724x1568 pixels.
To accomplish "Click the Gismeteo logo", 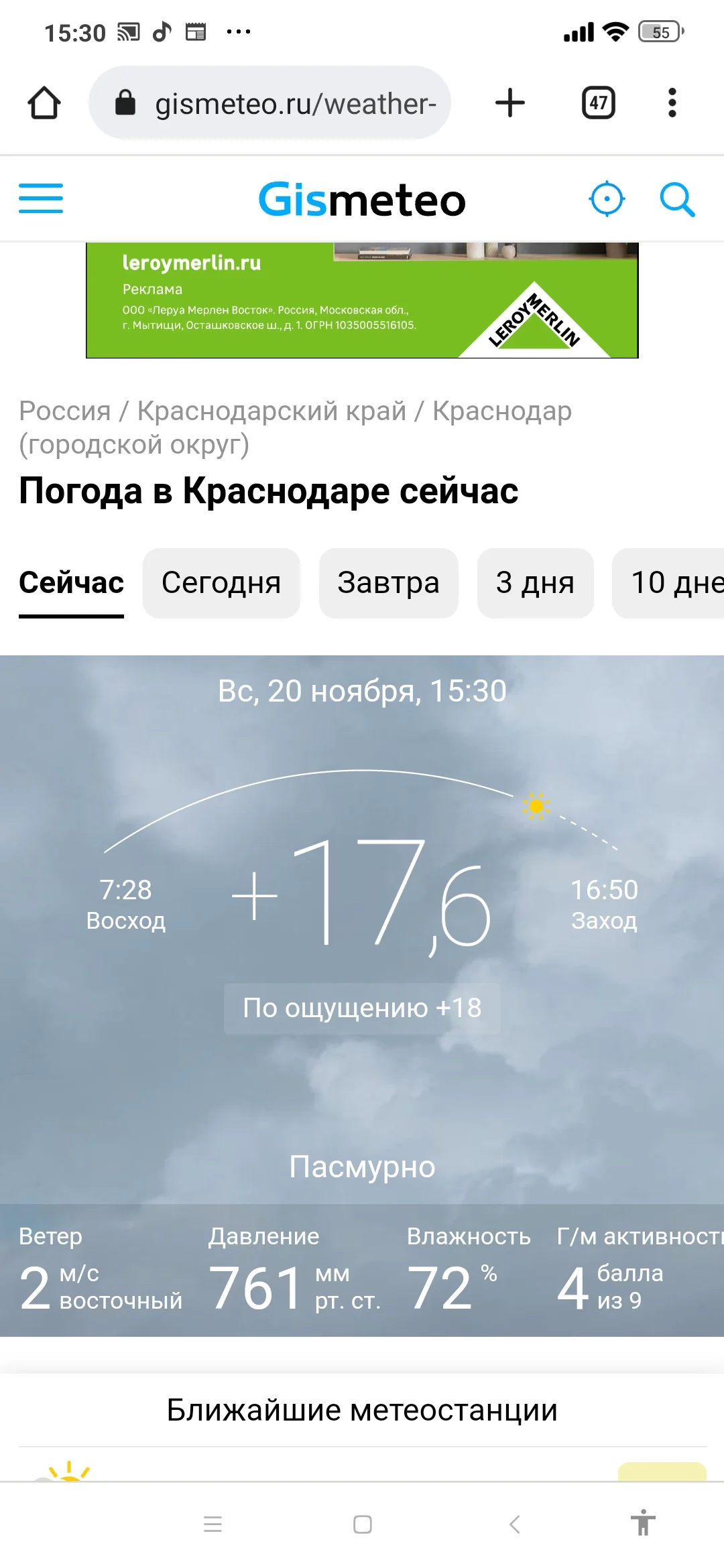I will click(x=362, y=198).
